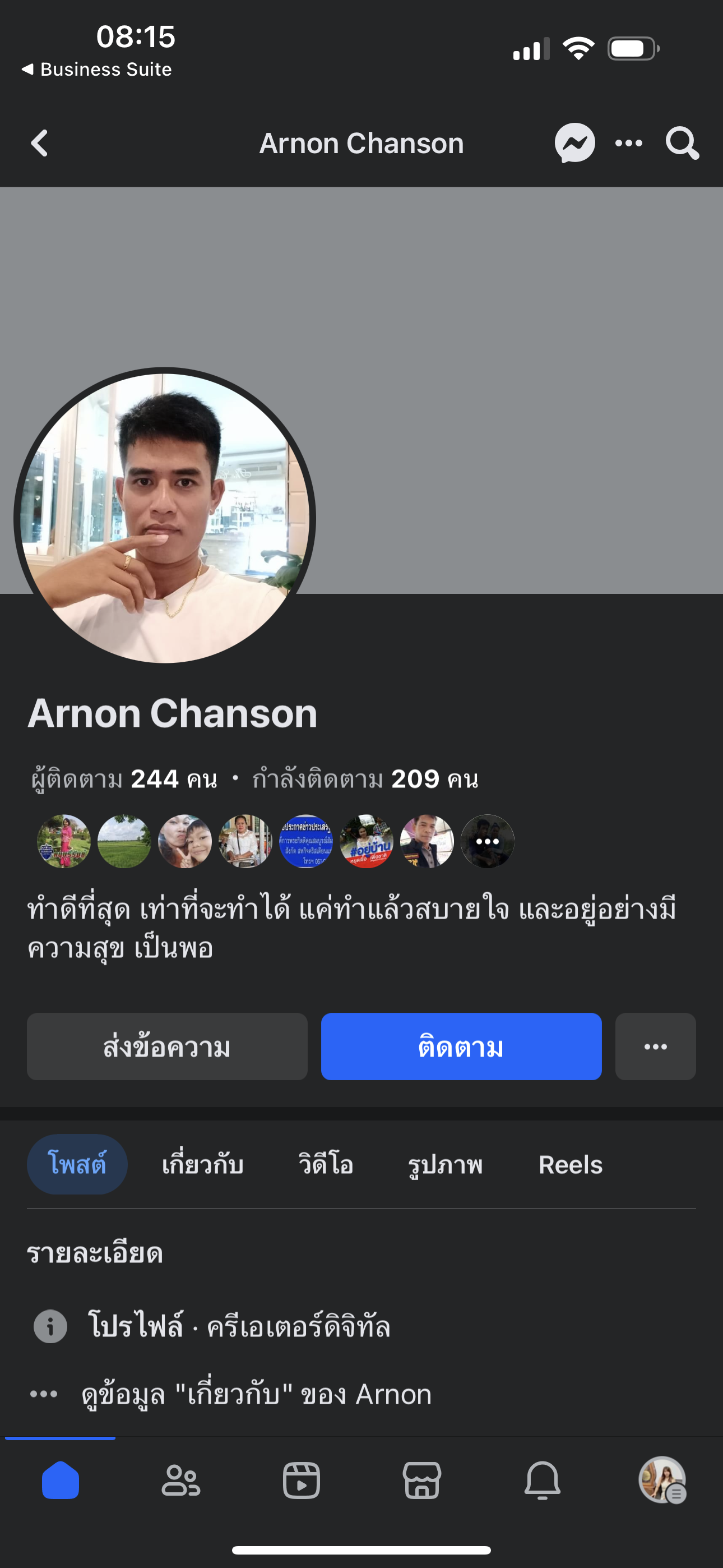Return to Business Suite app
The height and width of the screenshot is (1568, 723).
(x=98, y=70)
